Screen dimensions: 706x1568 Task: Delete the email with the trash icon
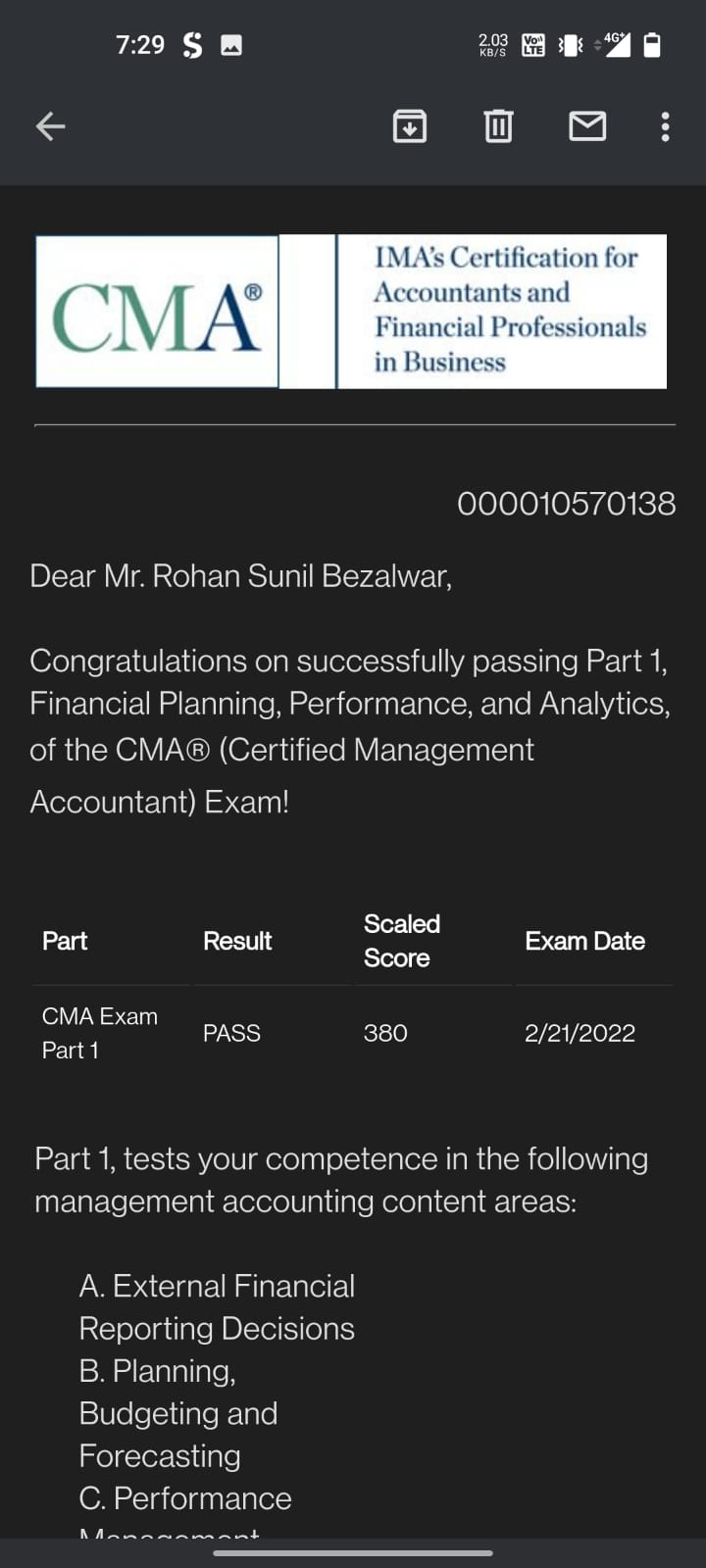click(498, 125)
